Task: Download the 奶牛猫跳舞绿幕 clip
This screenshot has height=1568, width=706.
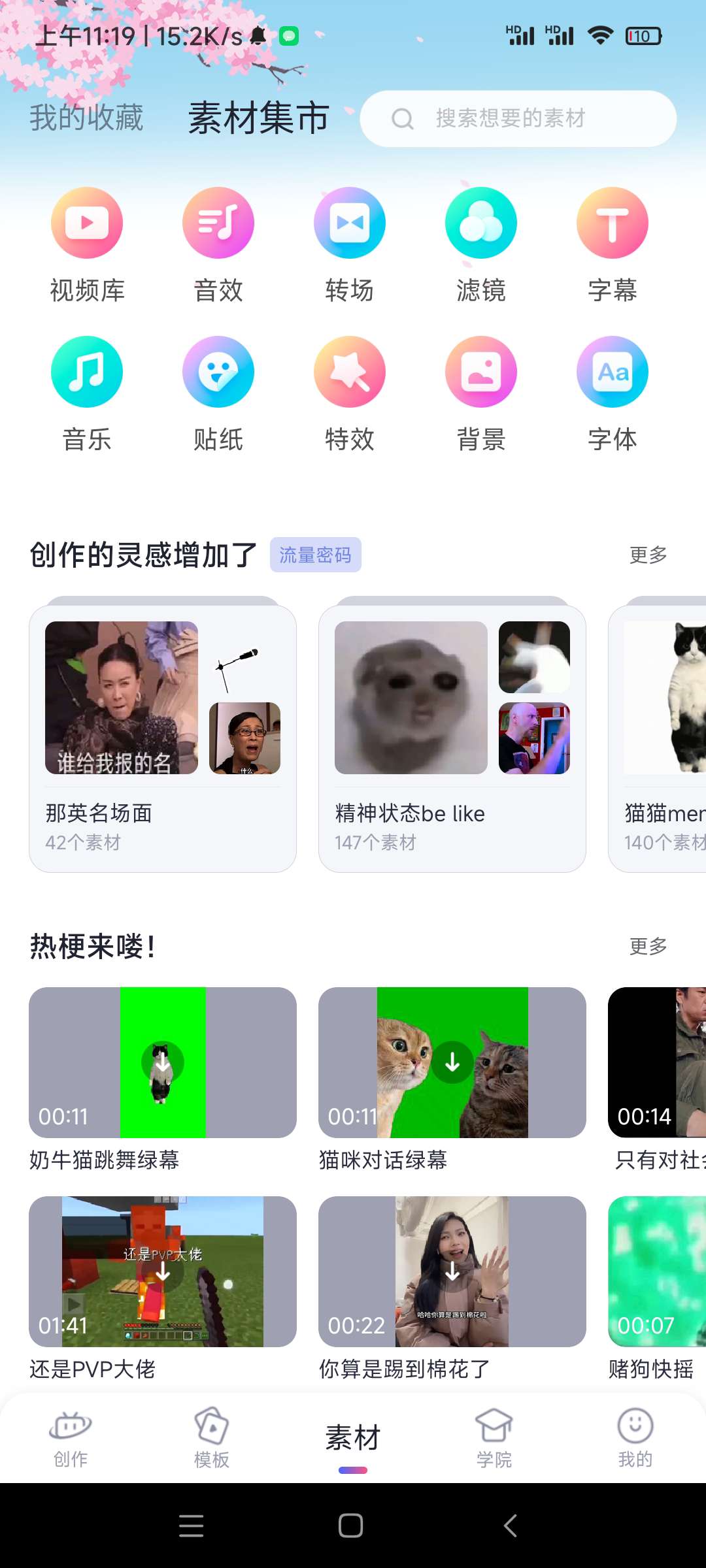Action: click(x=163, y=1063)
